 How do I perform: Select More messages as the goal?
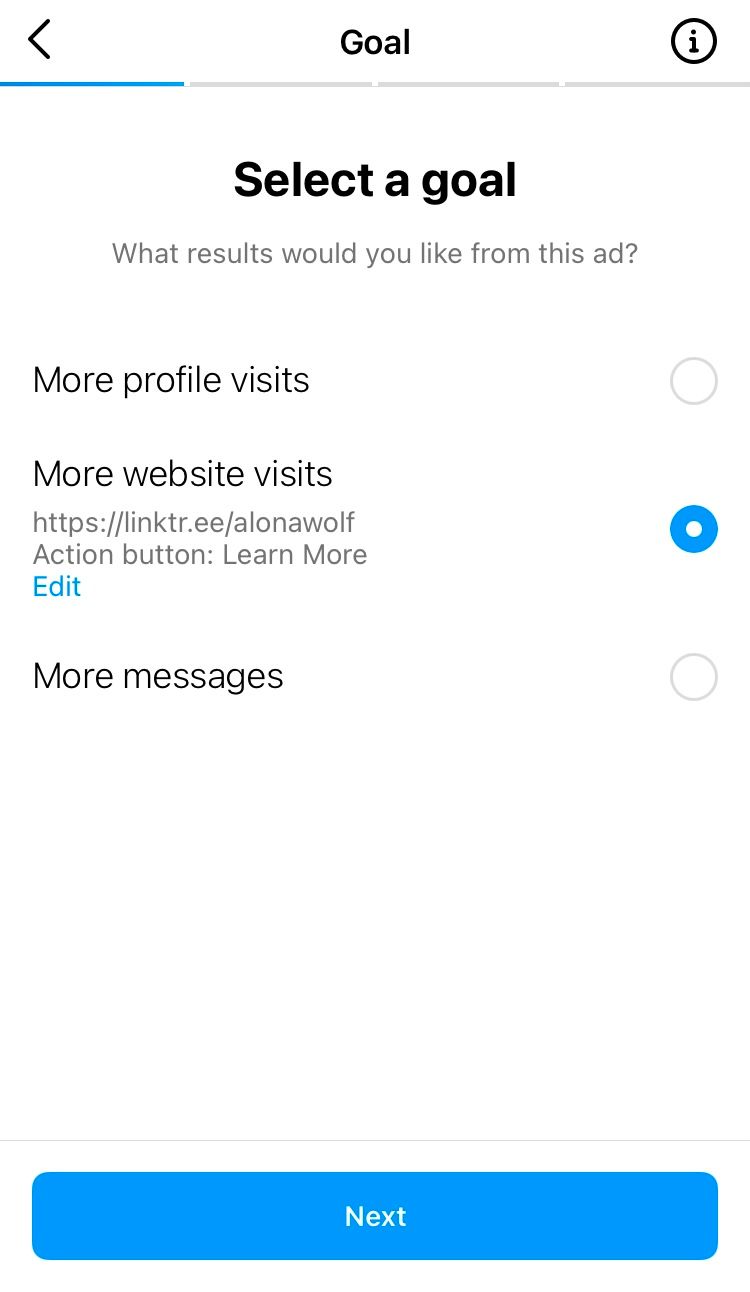375,677
